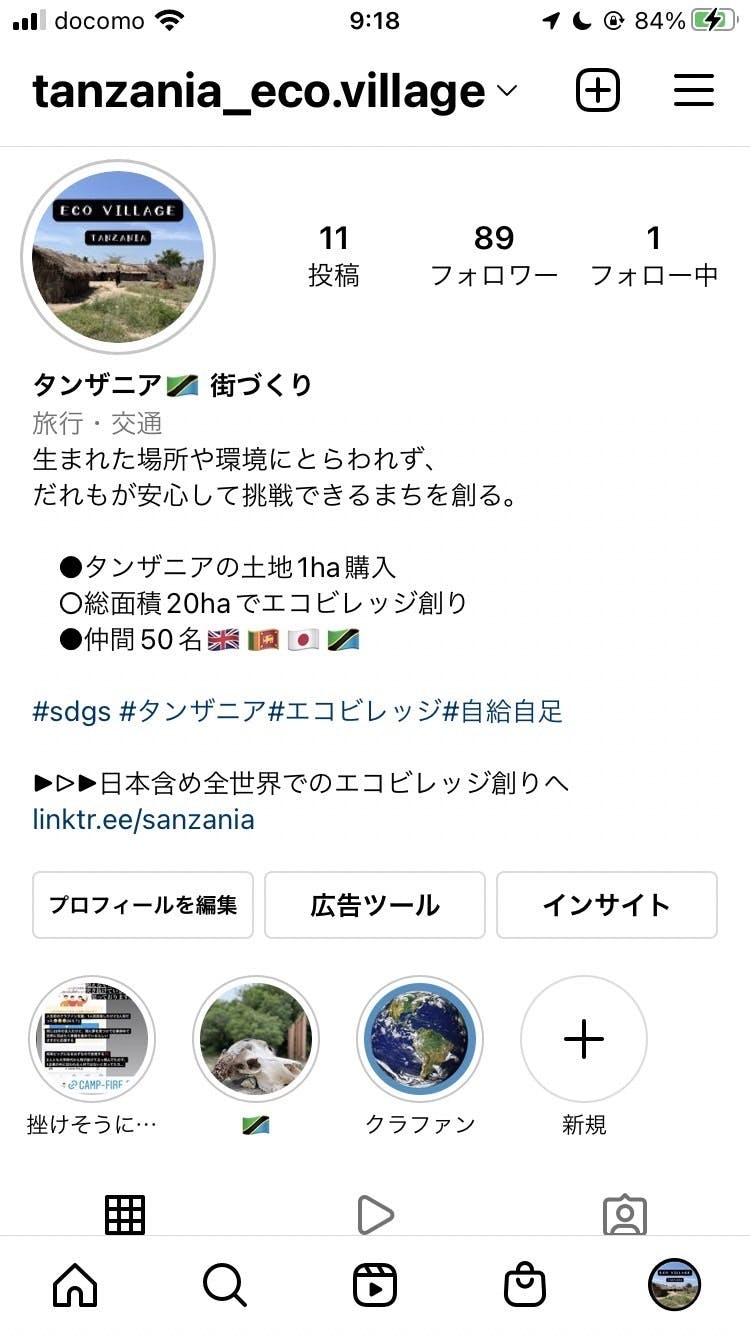Open the shop bag tab
Screen dimensions: 750x1334
525,1285
